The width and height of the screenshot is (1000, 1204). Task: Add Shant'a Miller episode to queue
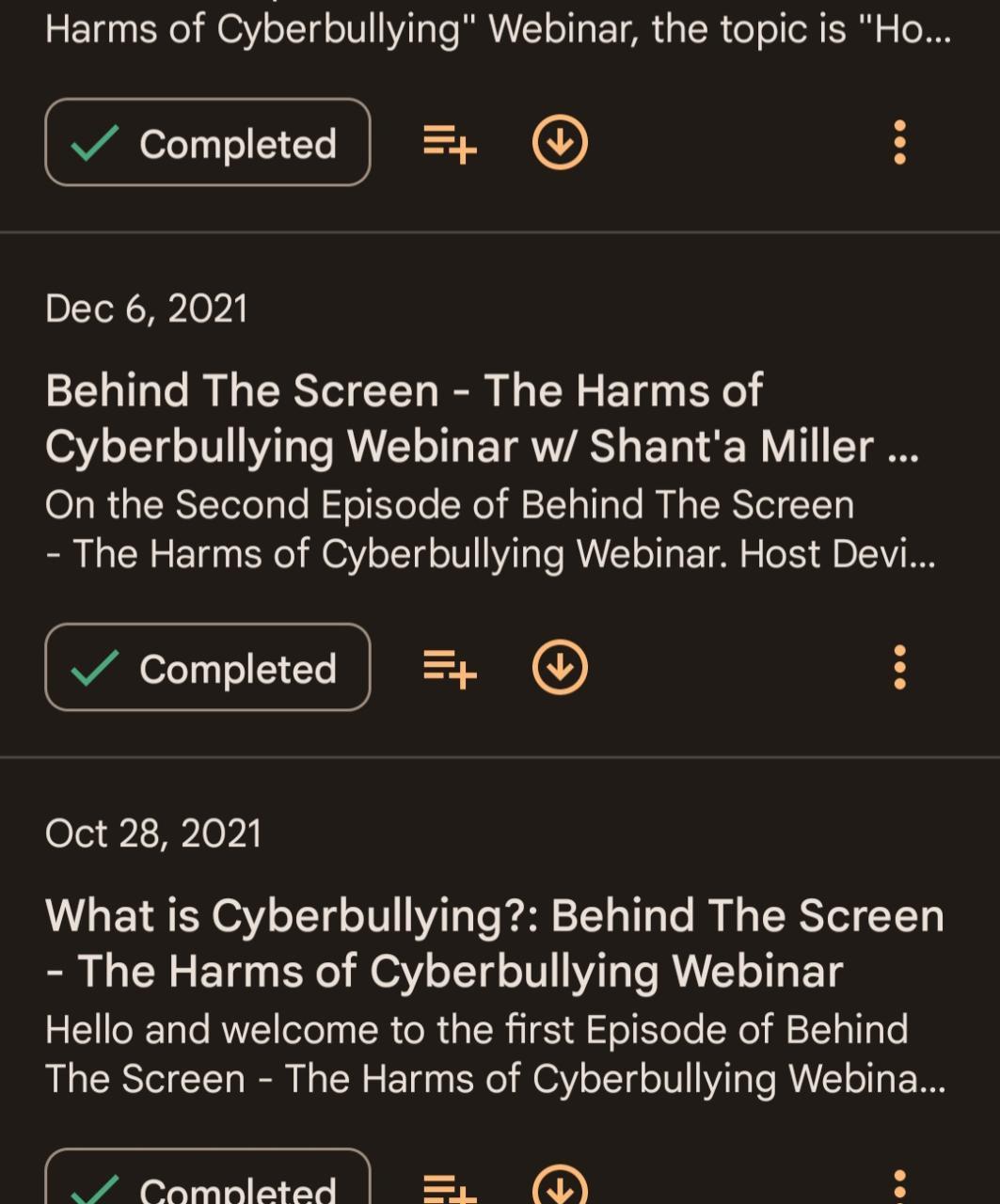450,669
